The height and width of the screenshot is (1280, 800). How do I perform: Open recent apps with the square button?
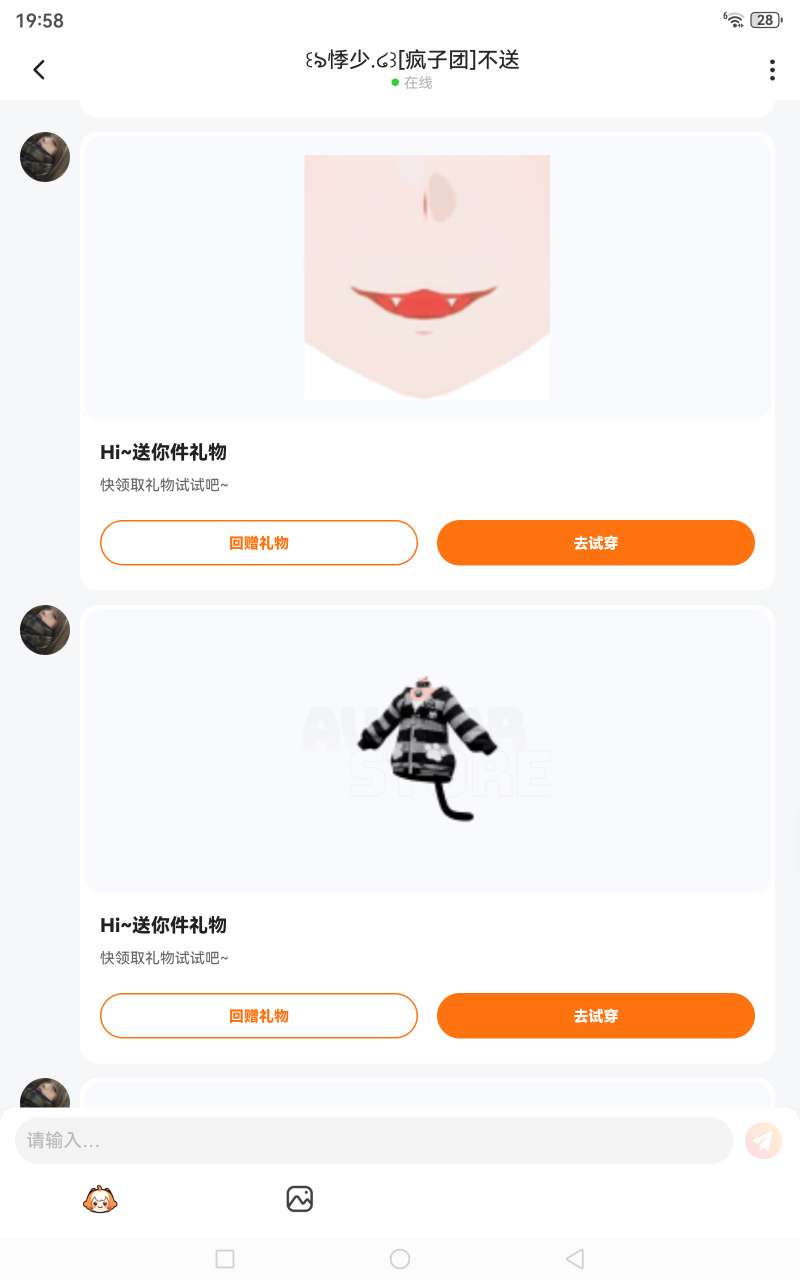click(225, 1259)
